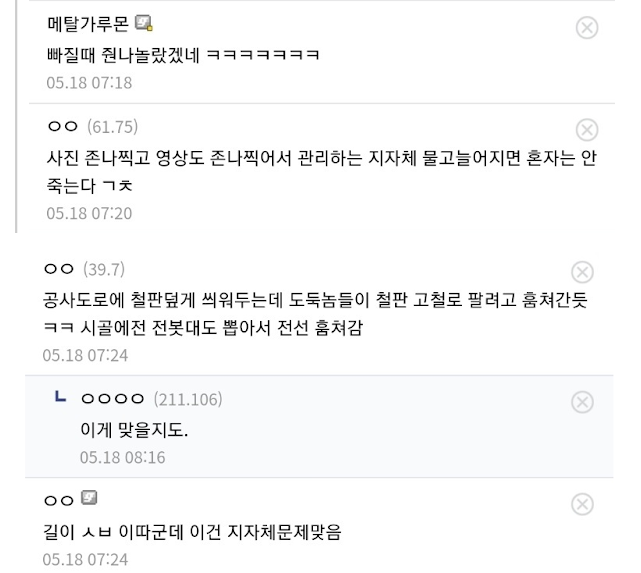The width and height of the screenshot is (641, 573).
Task: Delete the comment by 메탈가루몬
Action: 587,28
